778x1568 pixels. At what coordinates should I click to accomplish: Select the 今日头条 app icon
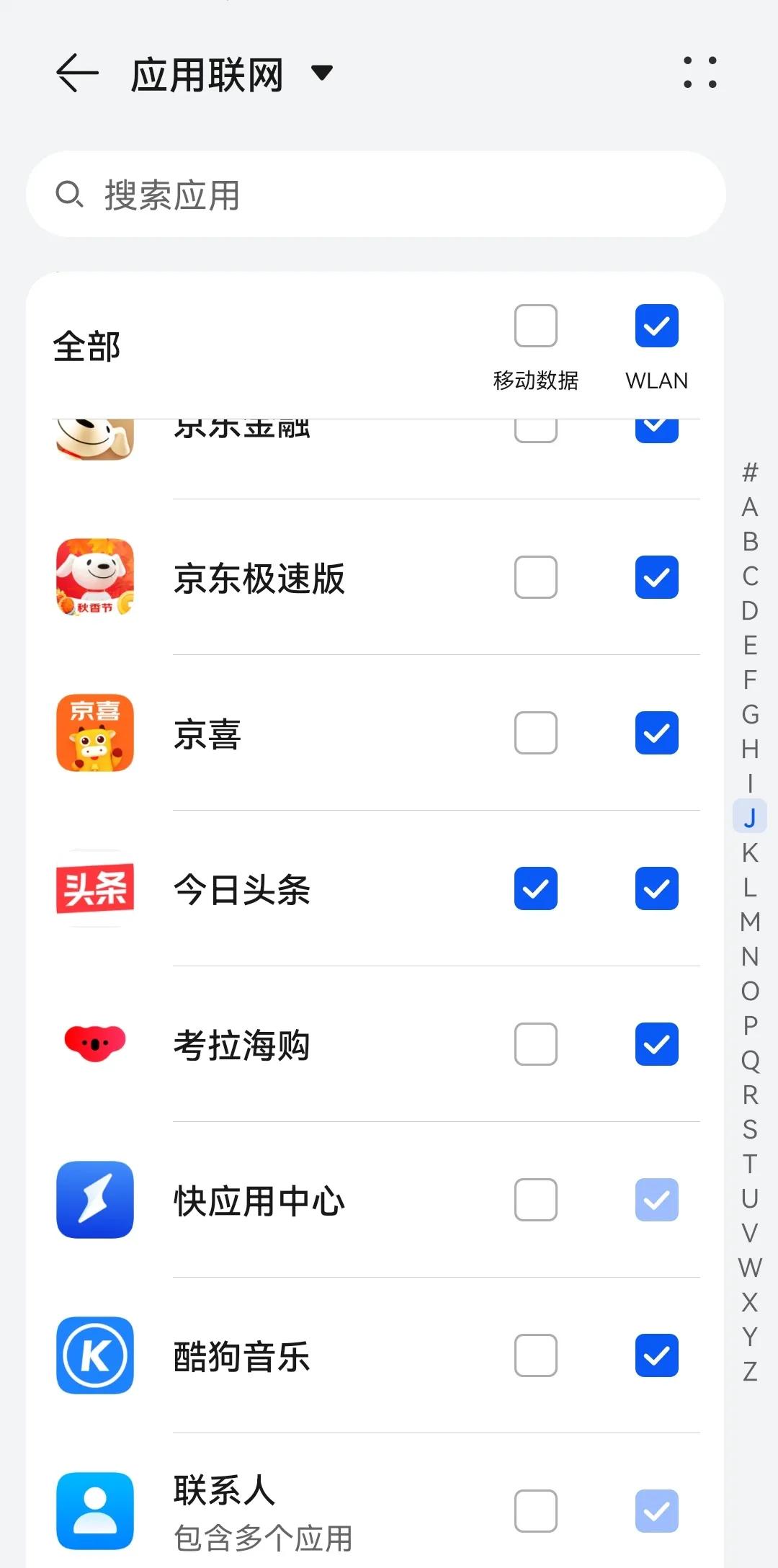click(x=94, y=889)
